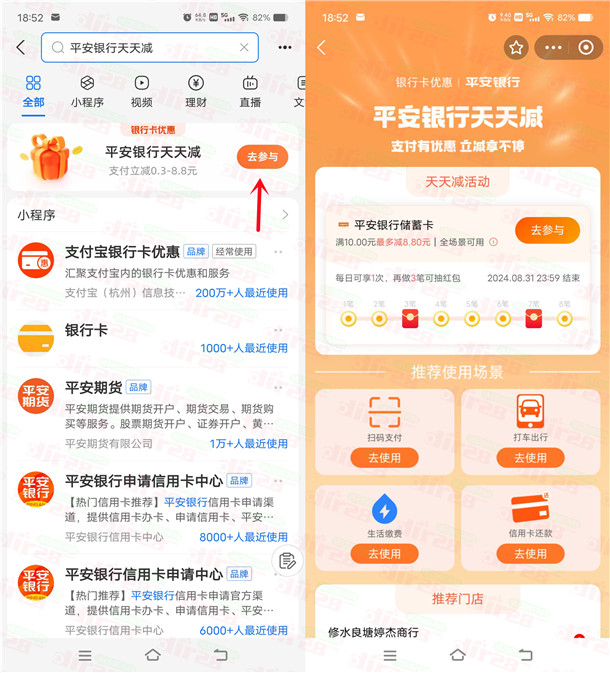Open the 支付宝银行卡优惠 mini program
The height and width of the screenshot is (673, 610).
122,251
